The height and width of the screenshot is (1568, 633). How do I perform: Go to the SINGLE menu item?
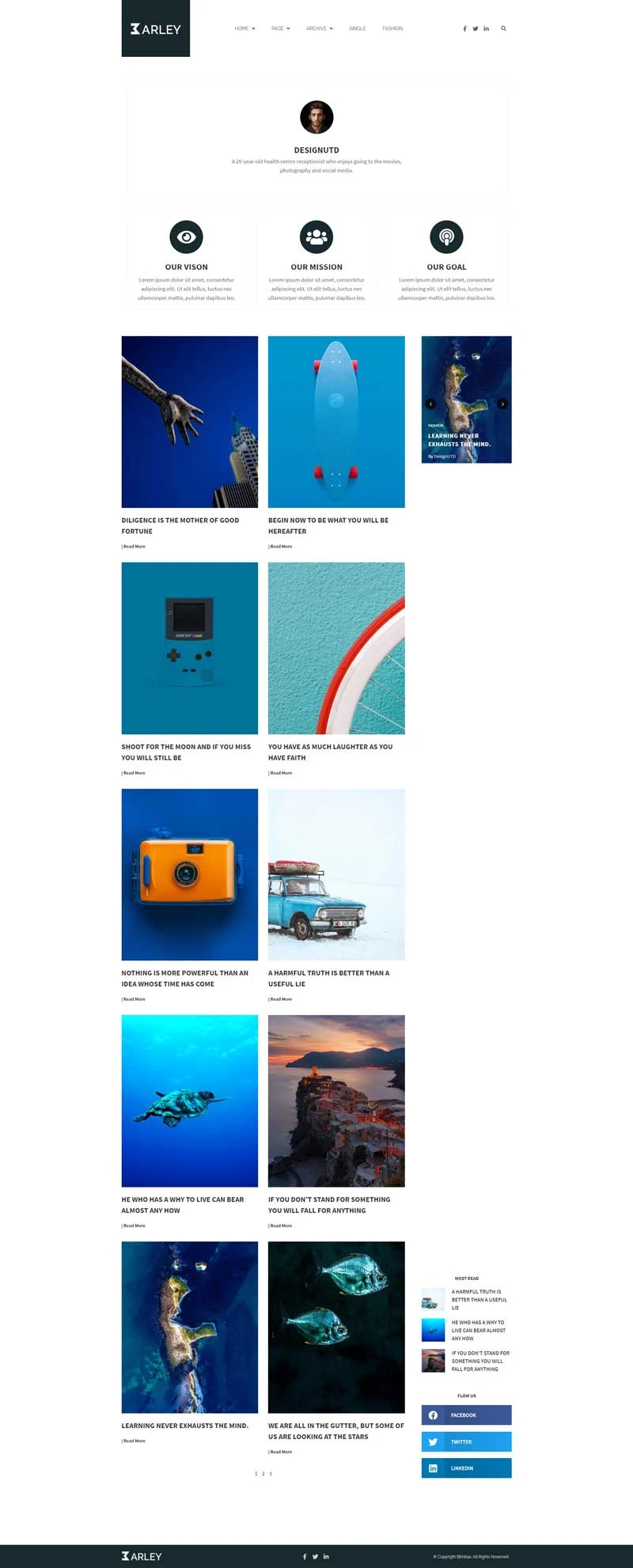coord(358,28)
